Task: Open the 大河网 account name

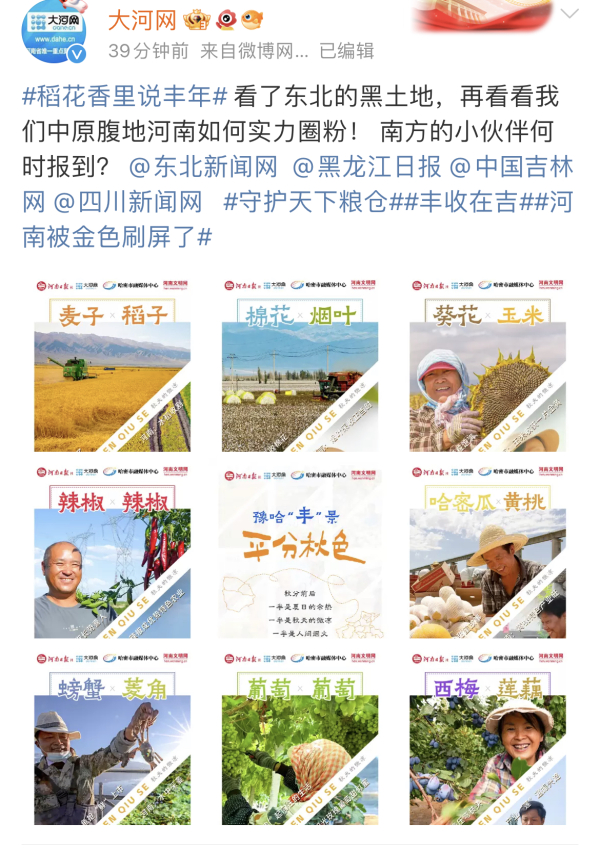Action: [x=141, y=18]
